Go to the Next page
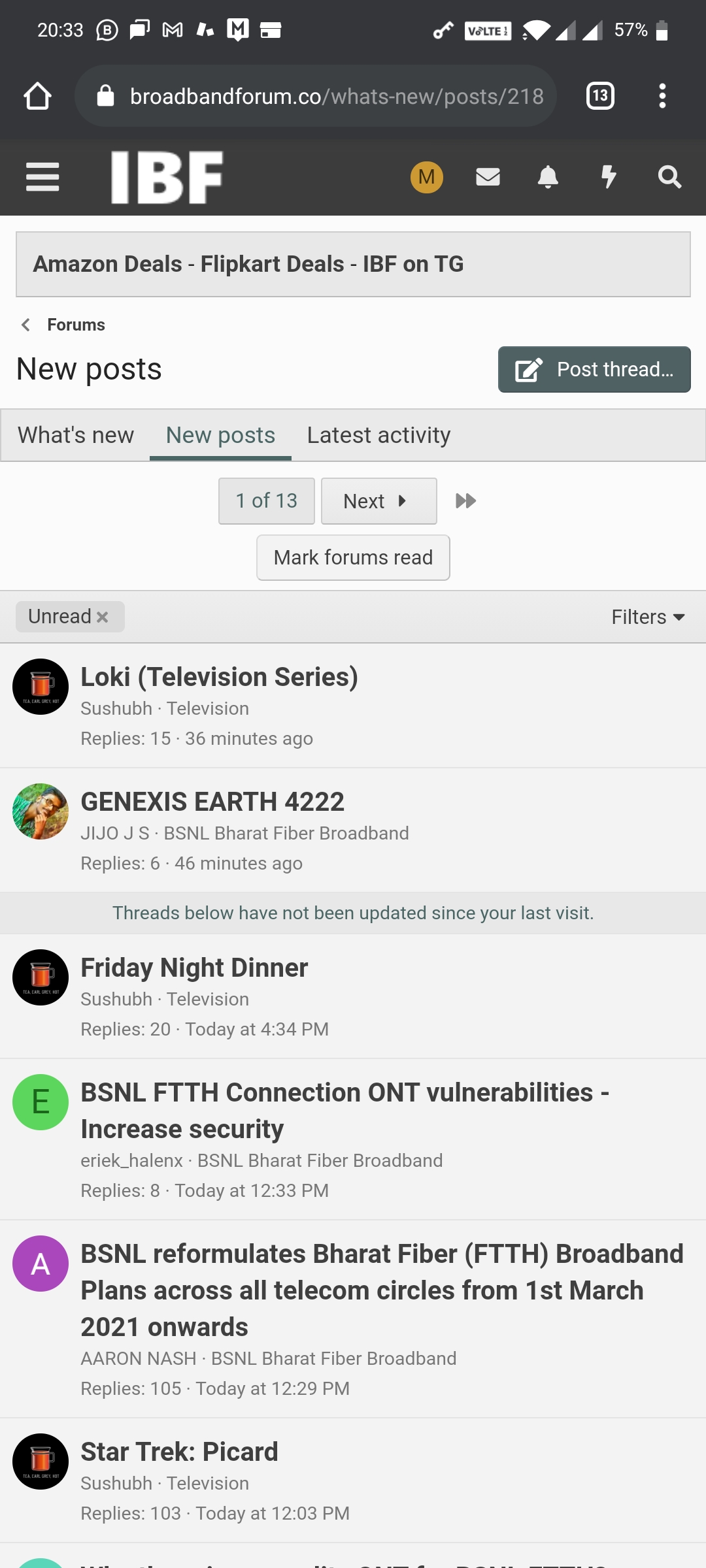Image resolution: width=706 pixels, height=1568 pixels. click(378, 501)
